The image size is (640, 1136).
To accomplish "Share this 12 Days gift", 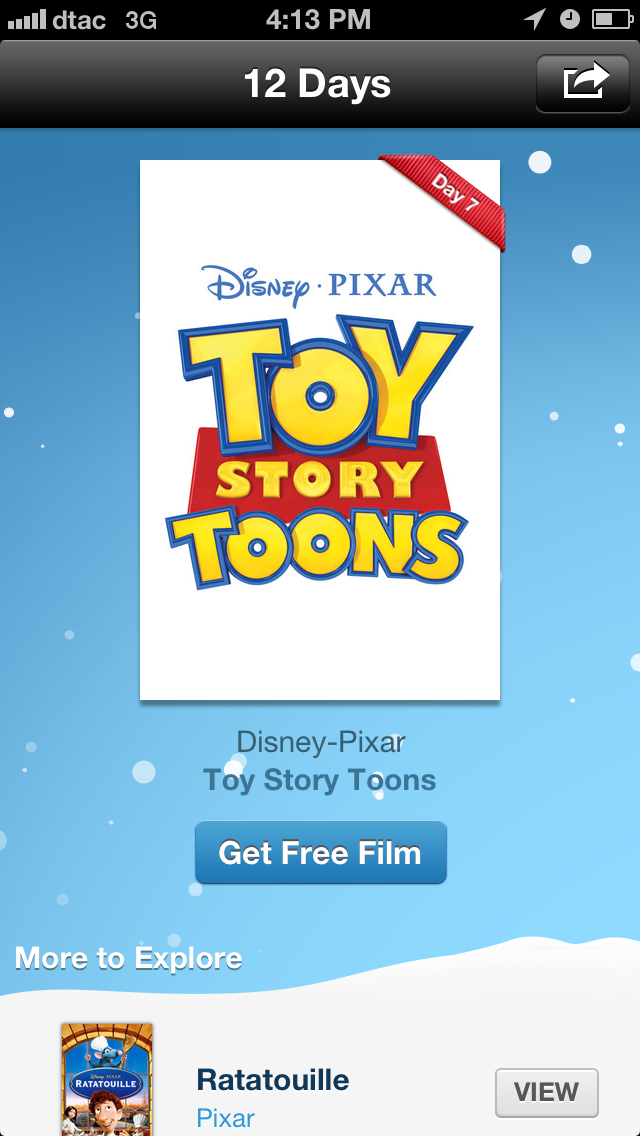I will pyautogui.click(x=583, y=83).
